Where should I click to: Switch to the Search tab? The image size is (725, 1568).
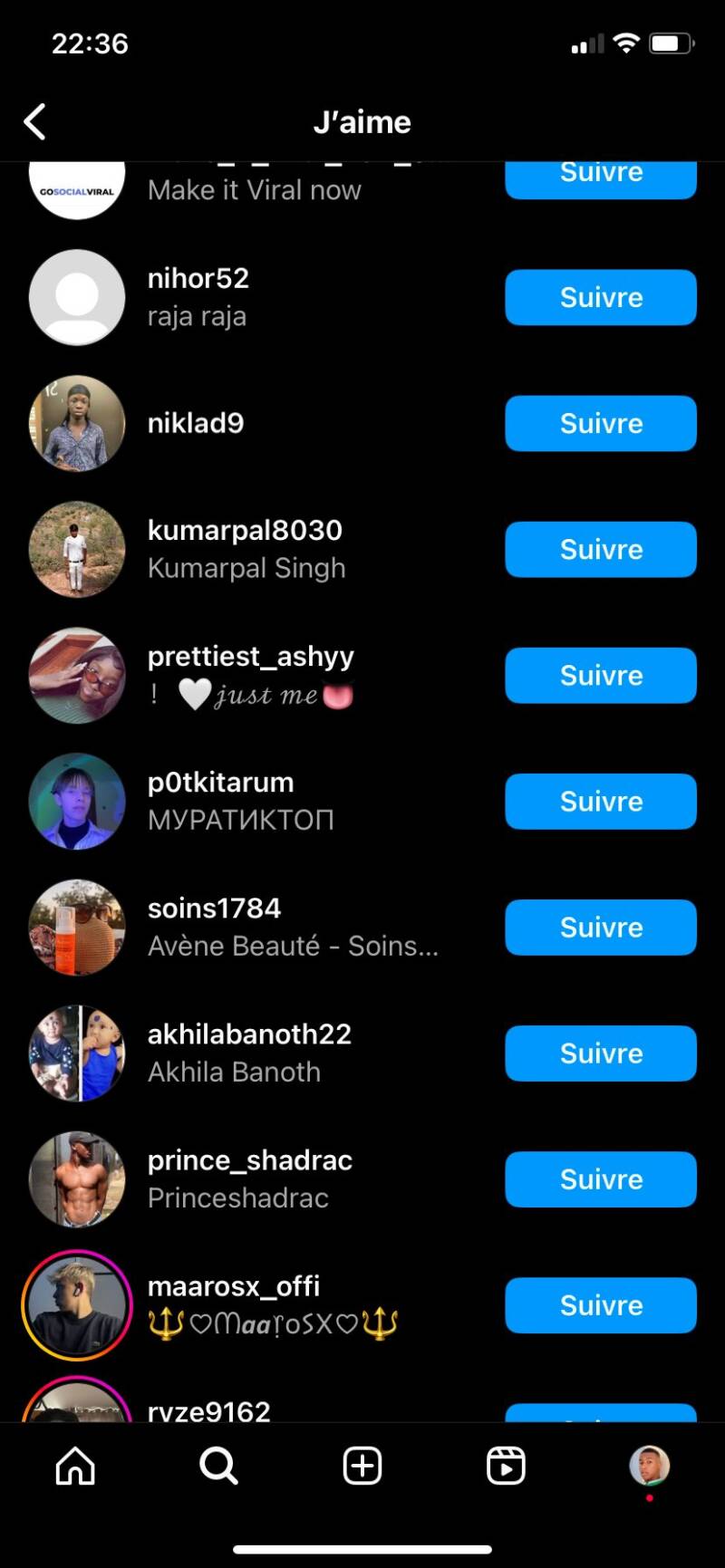pyautogui.click(x=218, y=1466)
